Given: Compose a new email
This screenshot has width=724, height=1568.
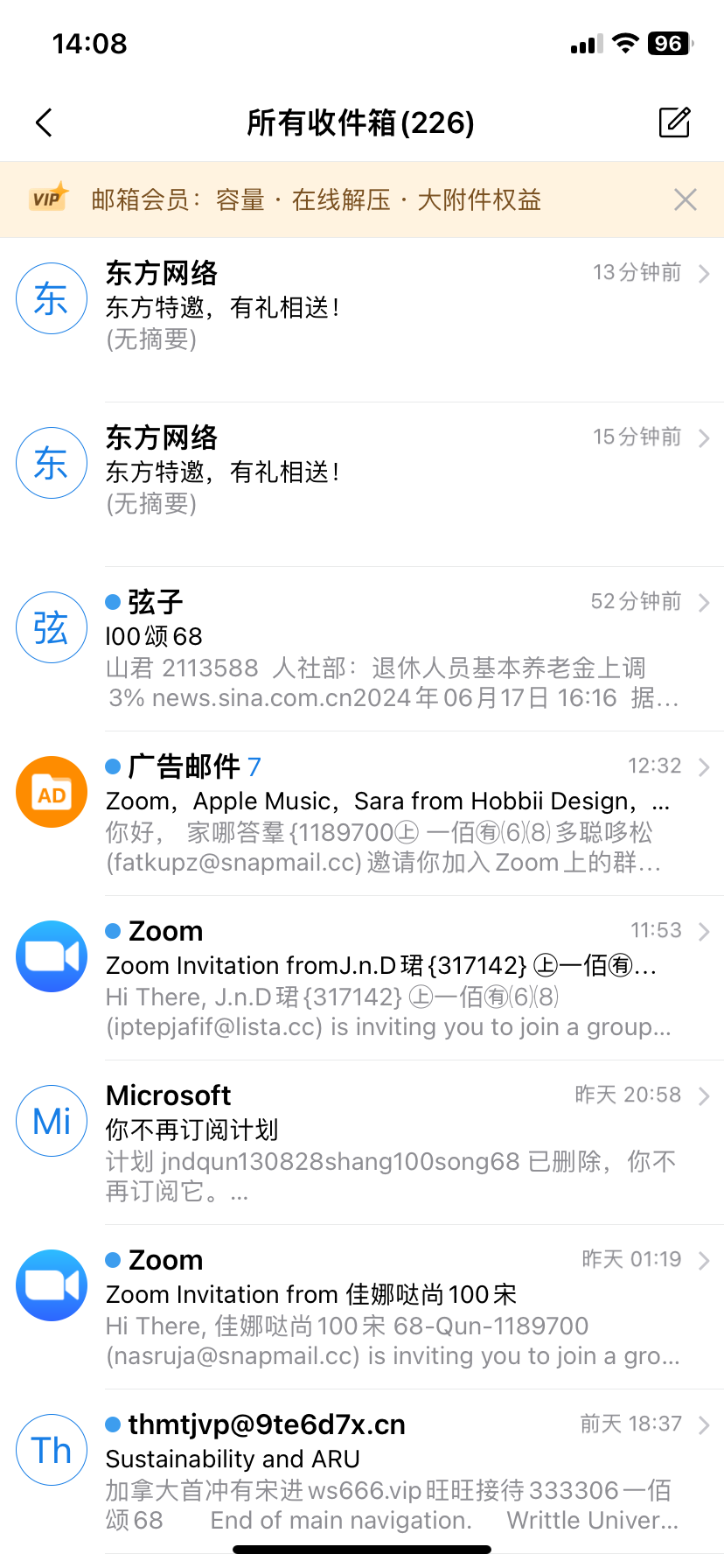Looking at the screenshot, I should (x=674, y=122).
